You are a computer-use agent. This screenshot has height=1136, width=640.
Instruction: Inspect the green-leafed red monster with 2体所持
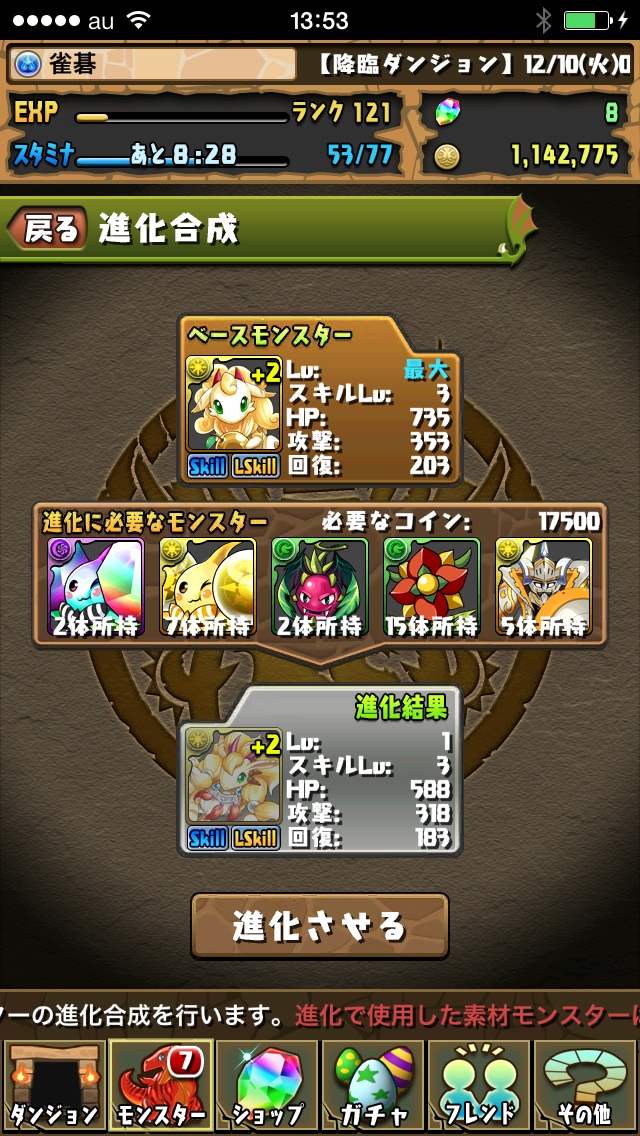click(x=319, y=586)
